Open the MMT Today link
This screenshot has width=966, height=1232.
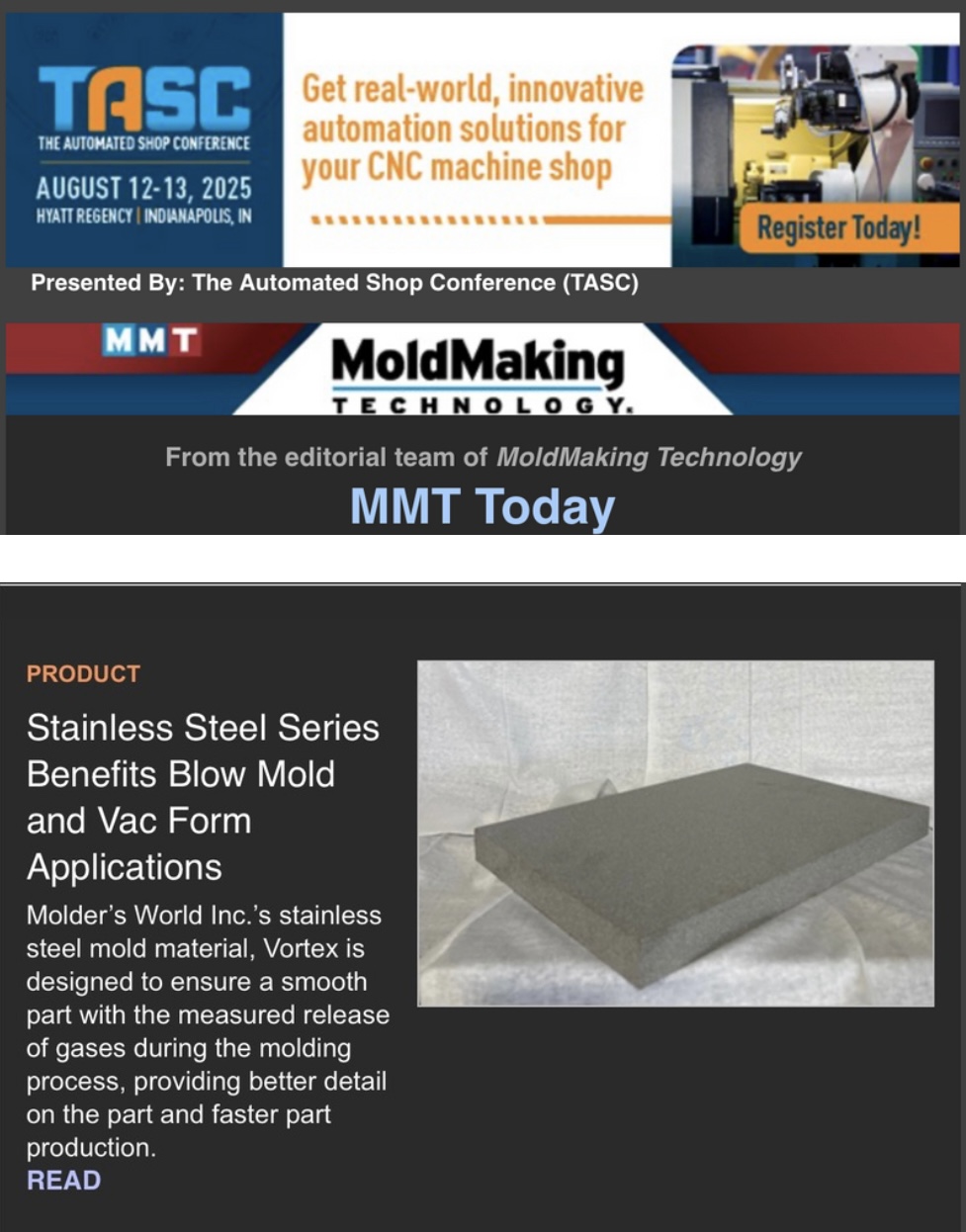tap(482, 506)
